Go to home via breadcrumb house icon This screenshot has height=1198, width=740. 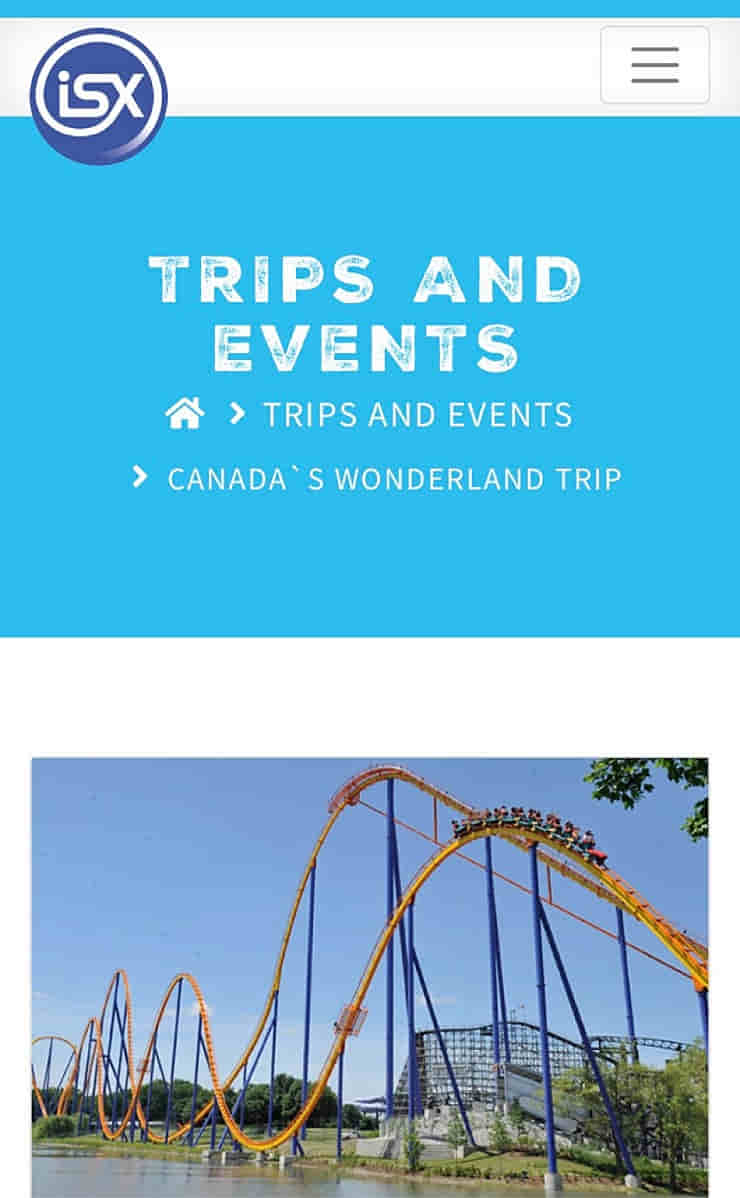tap(185, 414)
